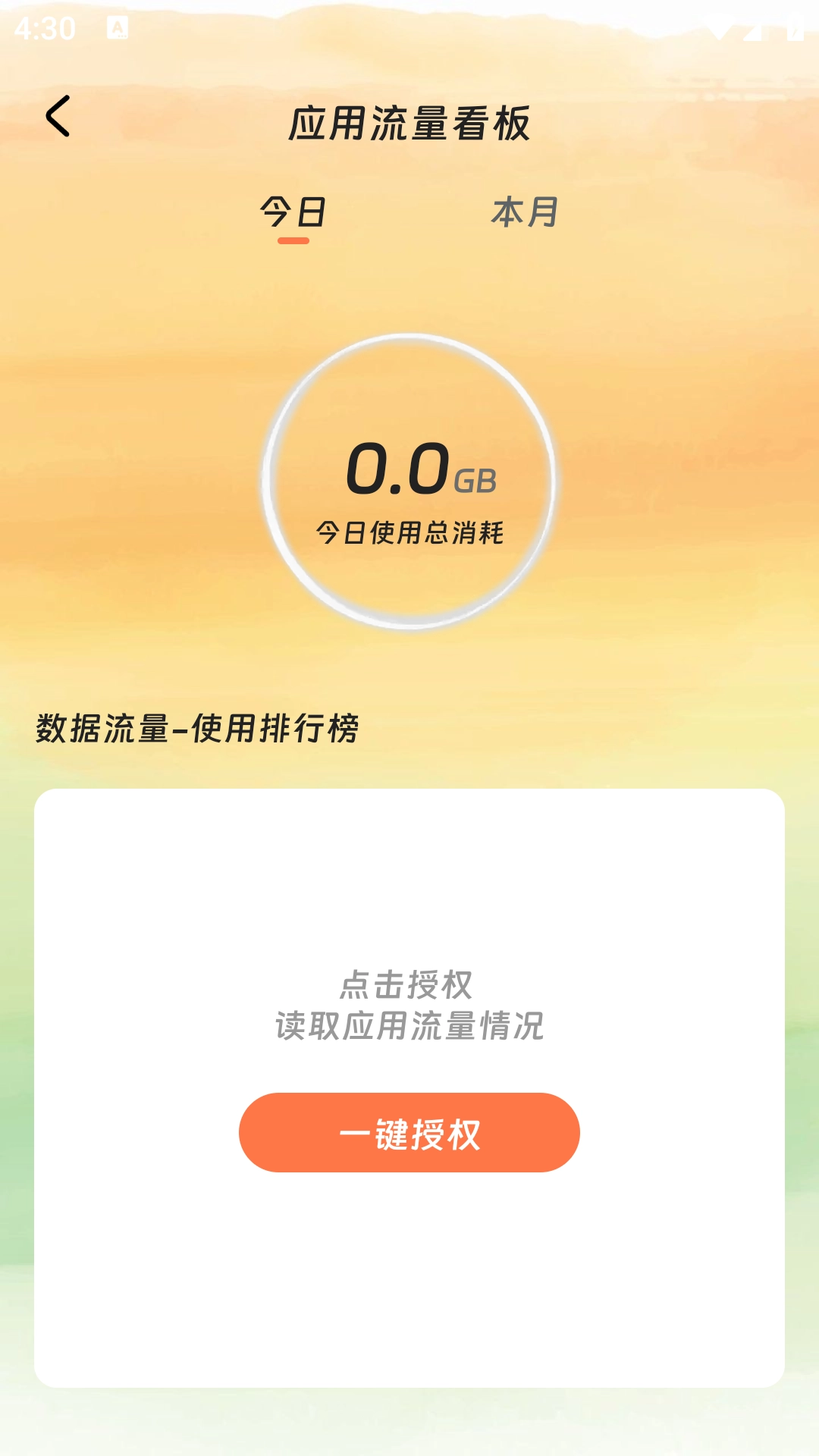Select the 今日 tab
This screenshot has height=1456, width=819.
coord(293,212)
